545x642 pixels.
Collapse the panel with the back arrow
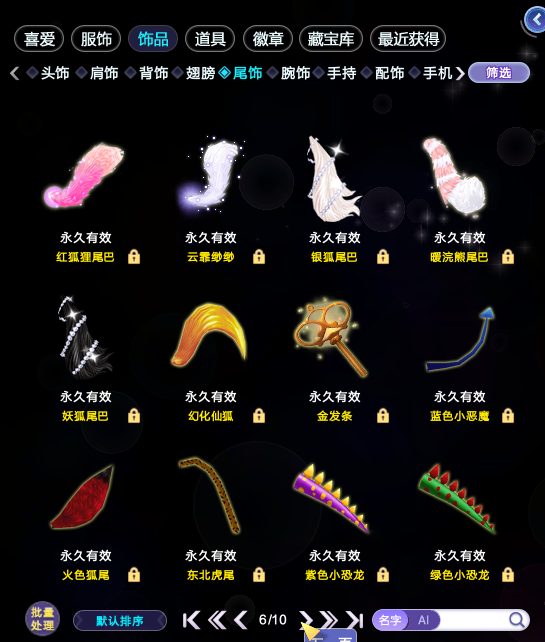point(535,20)
